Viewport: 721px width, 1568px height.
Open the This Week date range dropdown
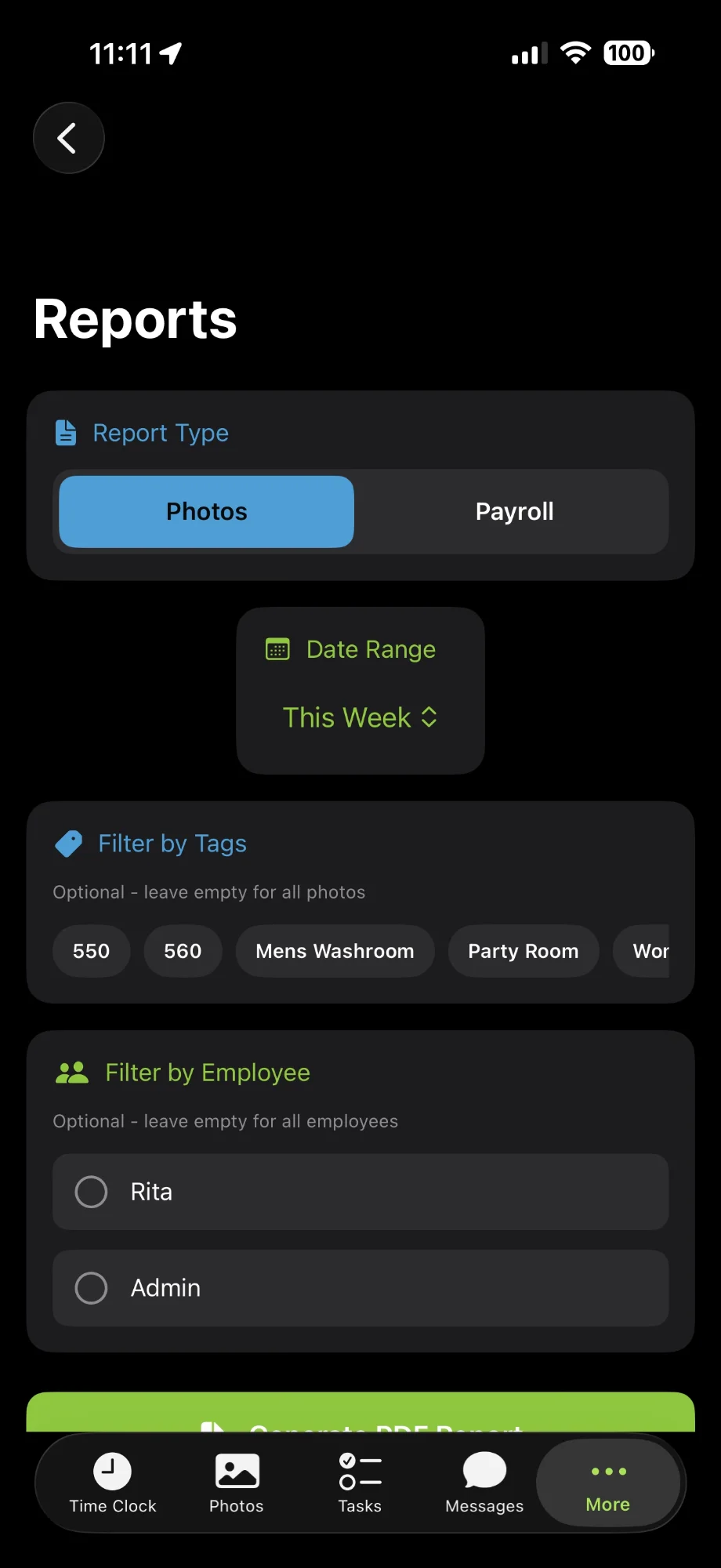click(x=360, y=717)
